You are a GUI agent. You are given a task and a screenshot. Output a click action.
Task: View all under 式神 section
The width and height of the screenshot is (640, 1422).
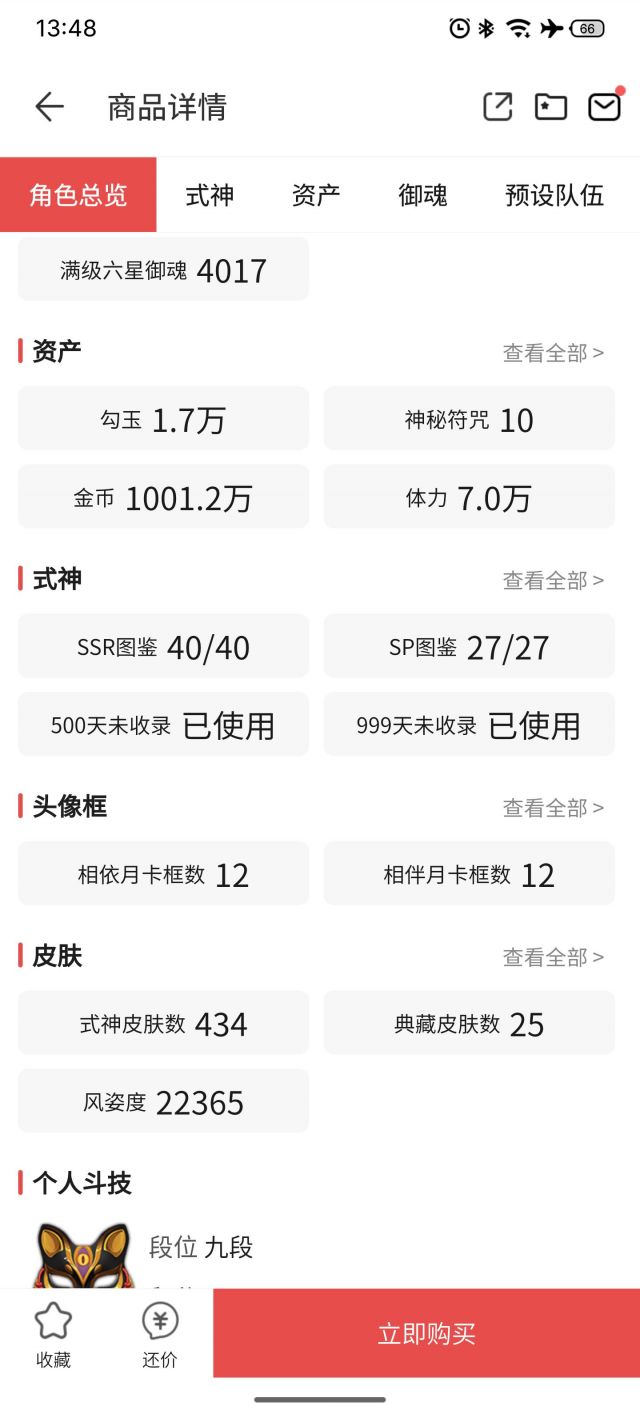pyautogui.click(x=553, y=580)
